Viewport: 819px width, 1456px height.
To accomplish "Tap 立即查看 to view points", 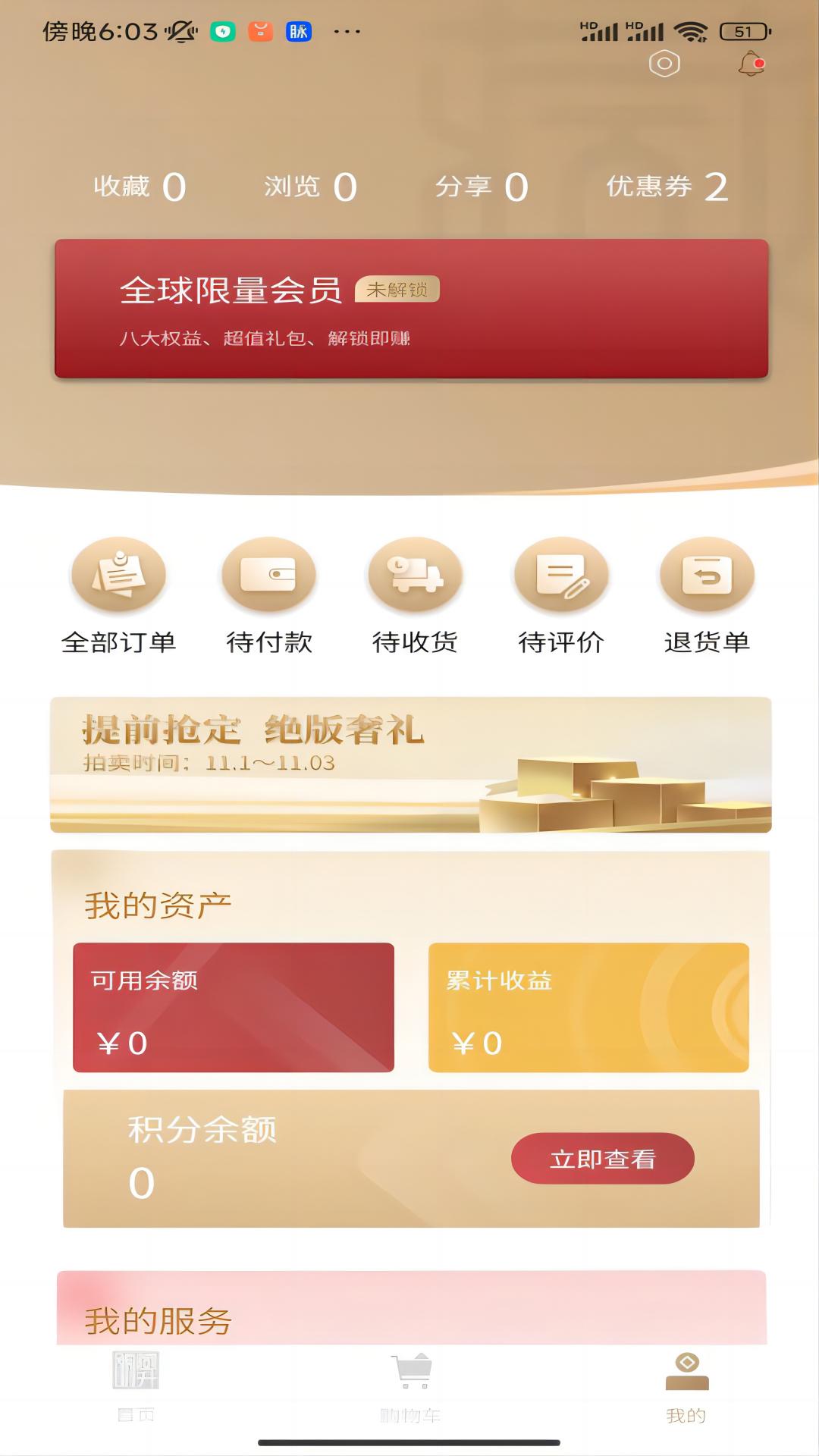I will [602, 1158].
